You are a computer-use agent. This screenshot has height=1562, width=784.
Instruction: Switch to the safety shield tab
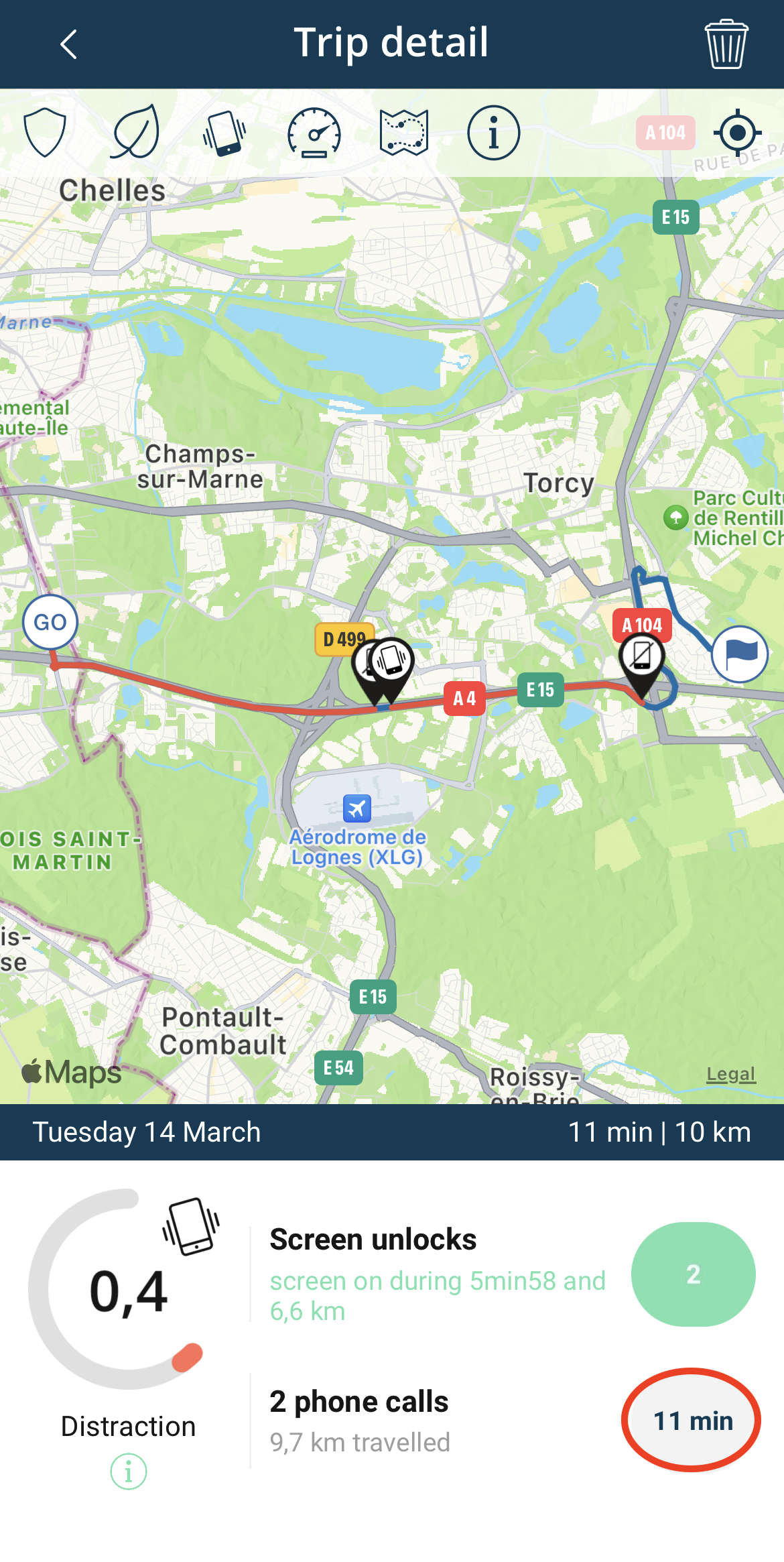(x=45, y=133)
